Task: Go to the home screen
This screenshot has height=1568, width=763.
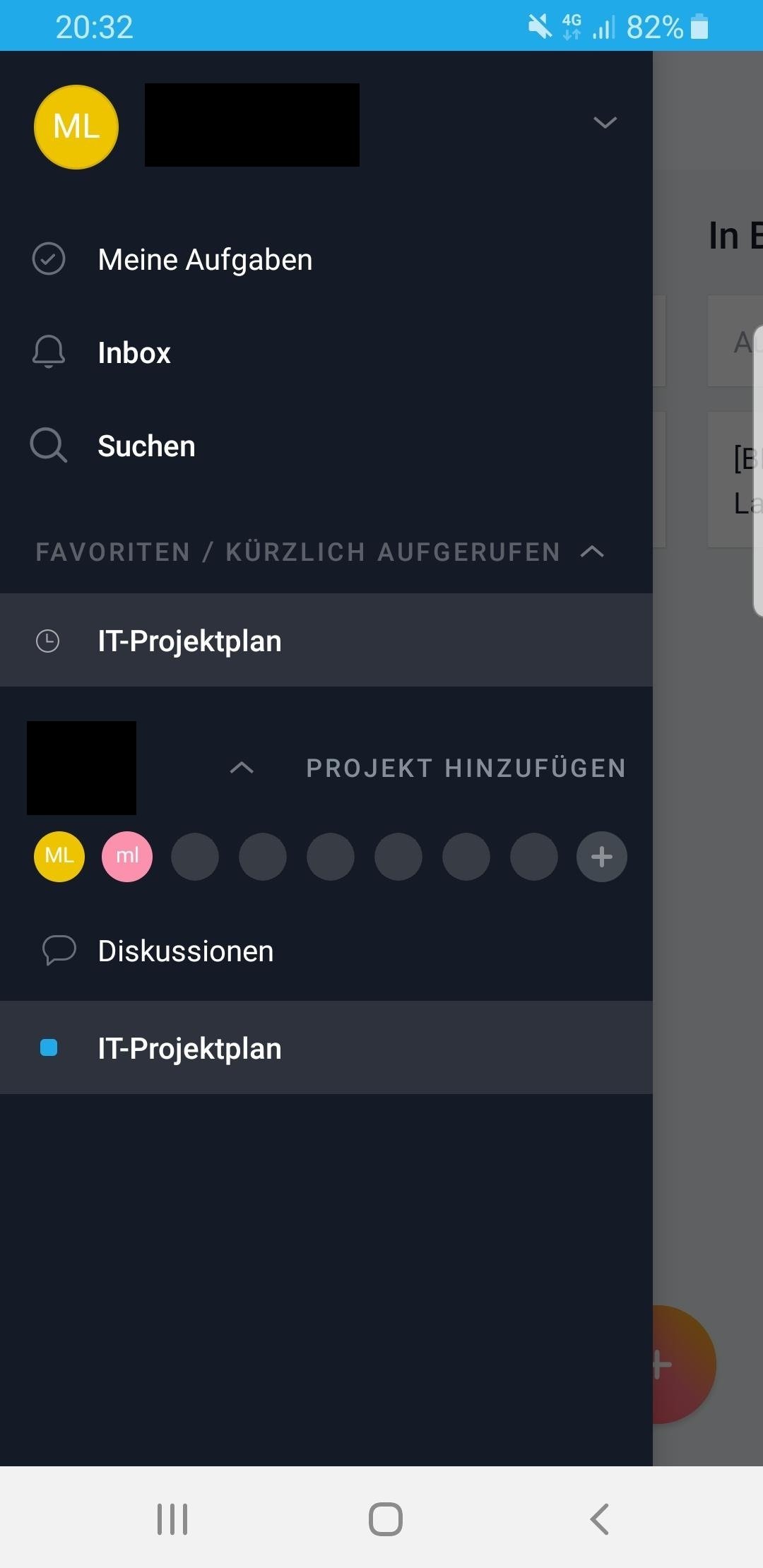Action: click(x=385, y=1519)
